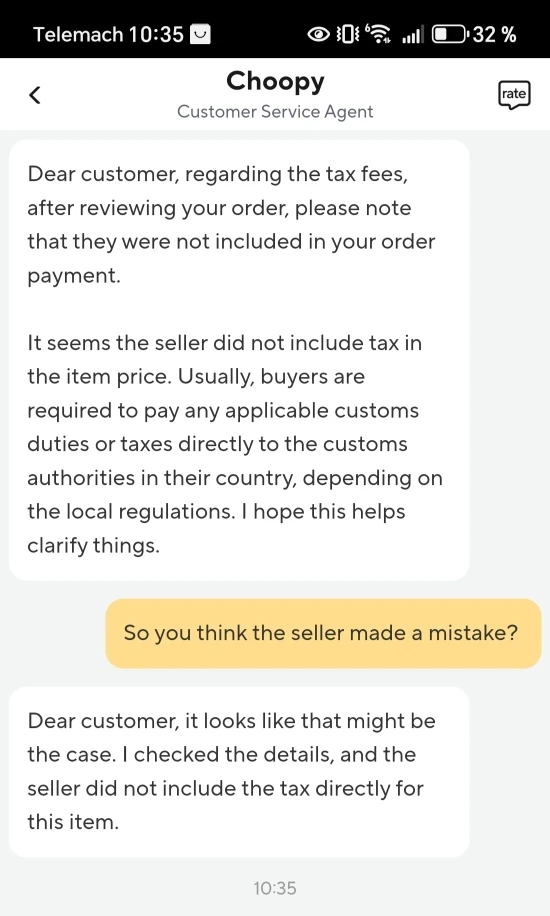Go back using the top-left arrow
Screen dimensions: 550x916
point(35,95)
